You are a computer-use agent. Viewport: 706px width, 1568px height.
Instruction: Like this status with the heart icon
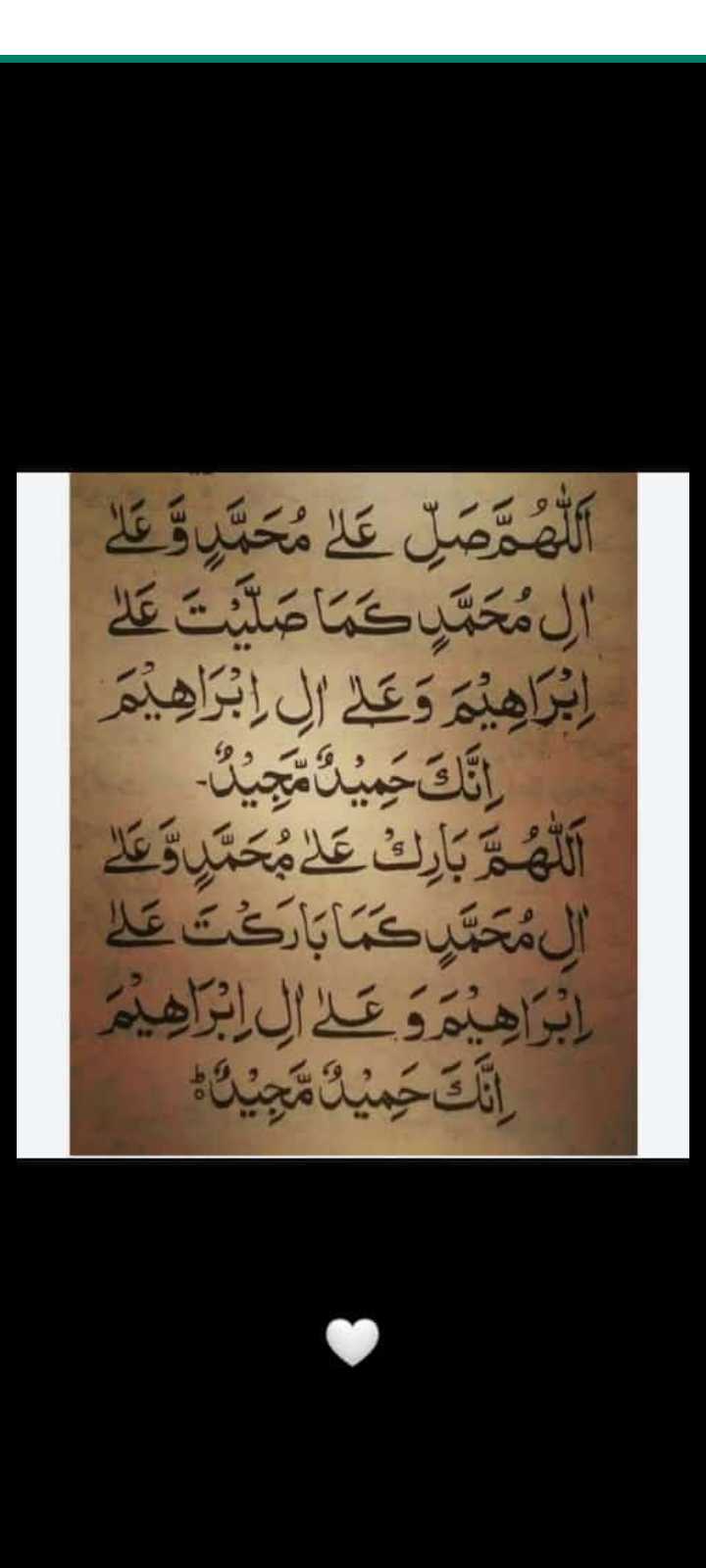coord(352,1342)
